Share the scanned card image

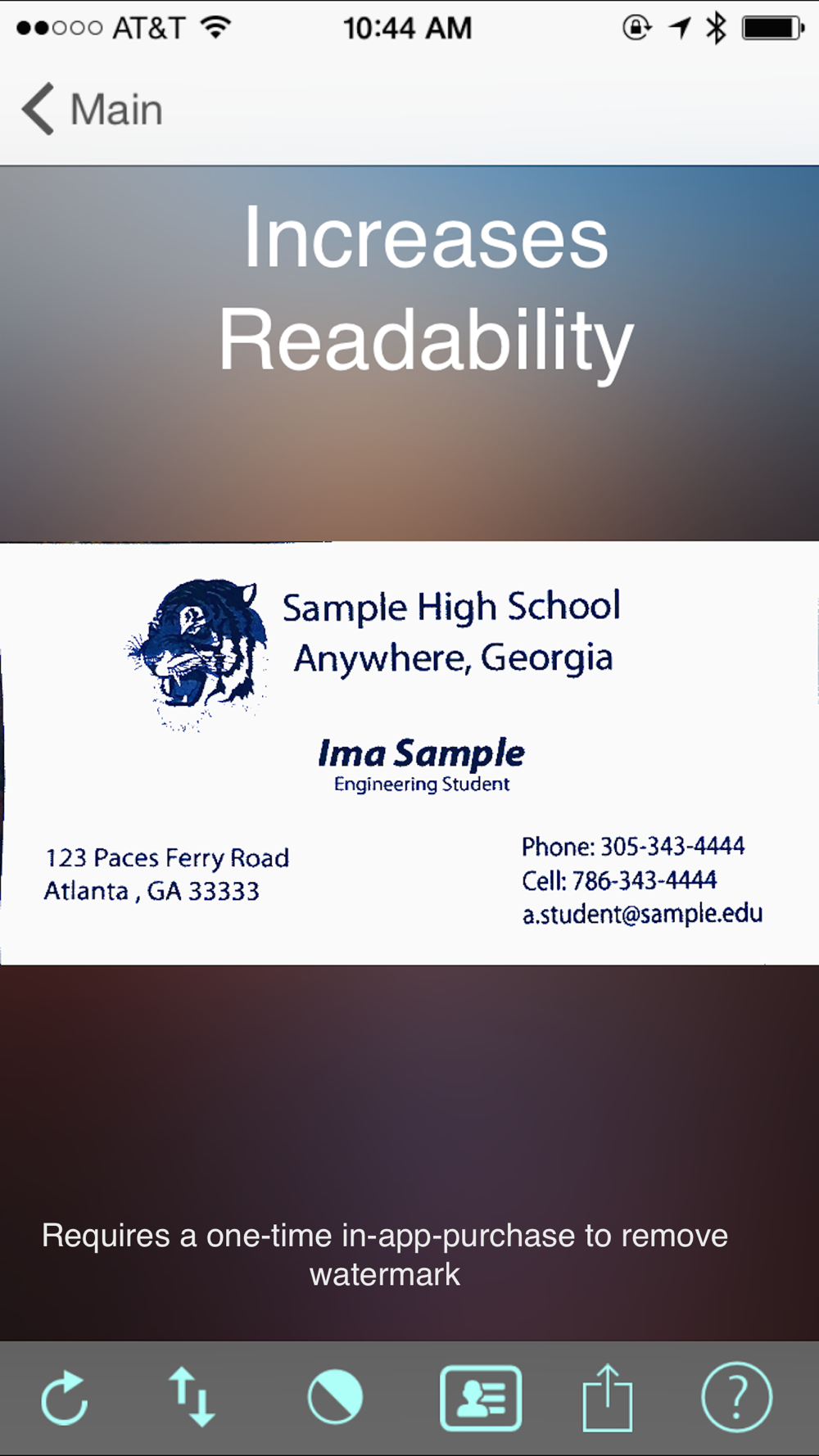coord(607,1397)
